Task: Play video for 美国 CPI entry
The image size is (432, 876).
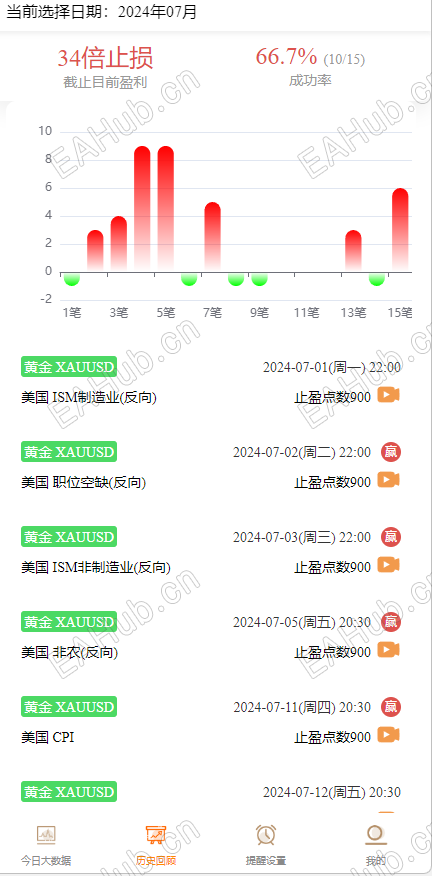Action: tap(388, 735)
